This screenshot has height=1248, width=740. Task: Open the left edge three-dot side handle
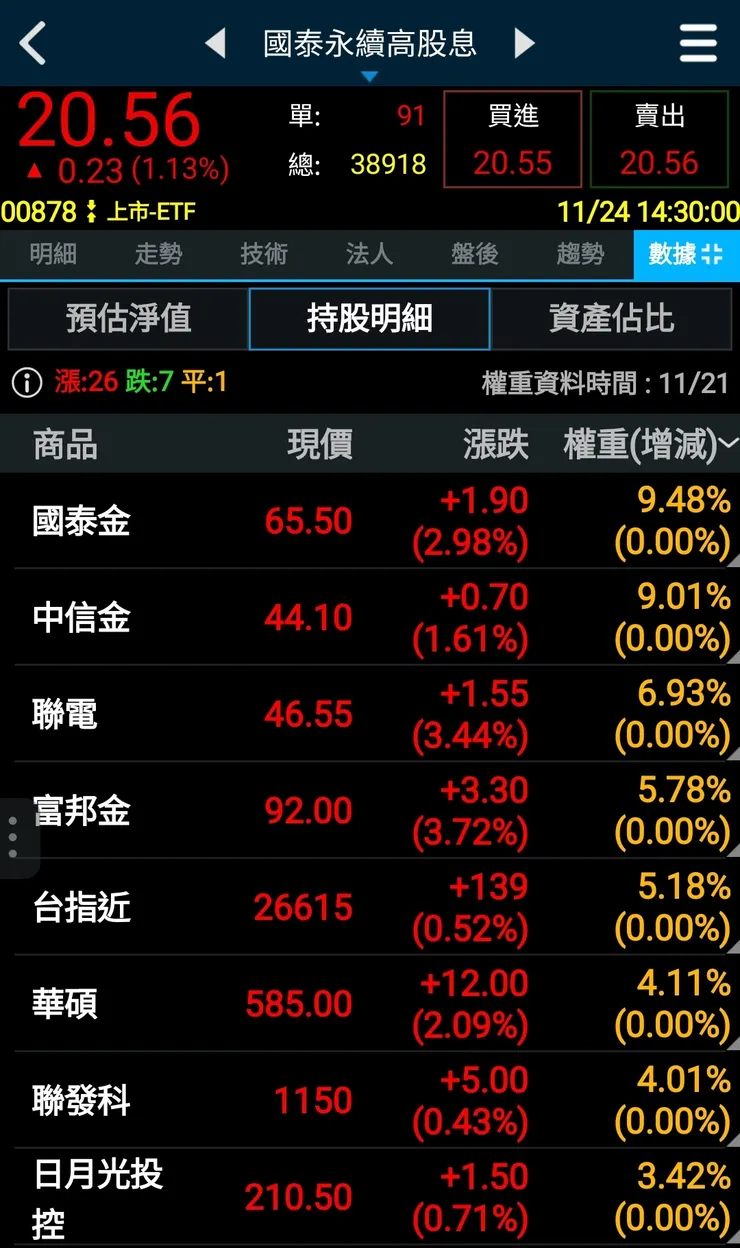(x=12, y=835)
